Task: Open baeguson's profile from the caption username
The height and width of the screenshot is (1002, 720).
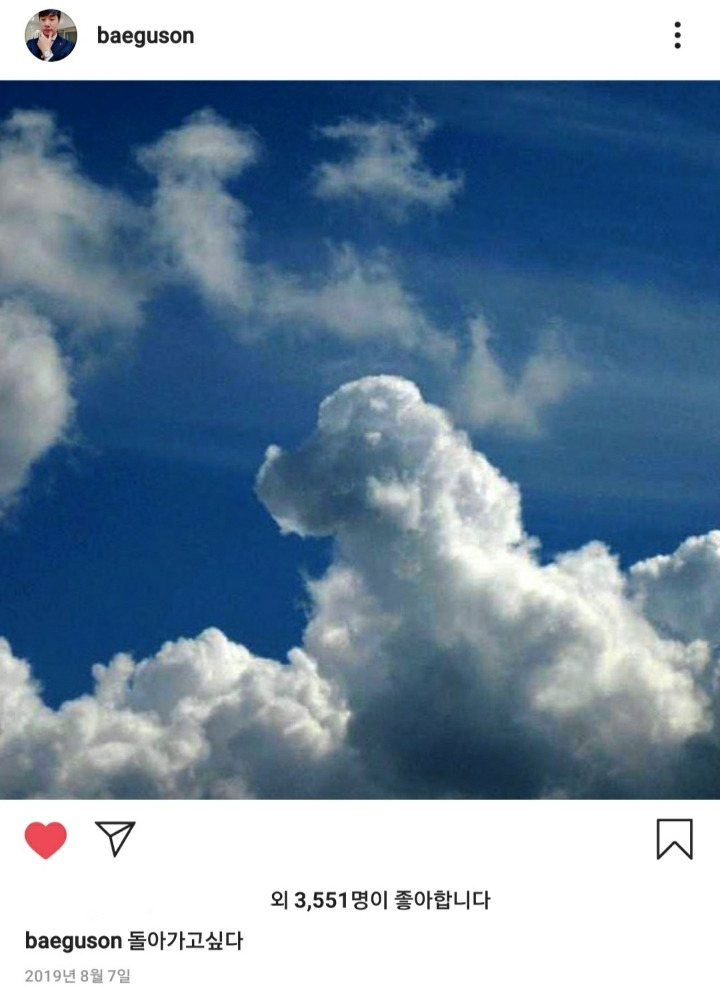Action: 73,941
